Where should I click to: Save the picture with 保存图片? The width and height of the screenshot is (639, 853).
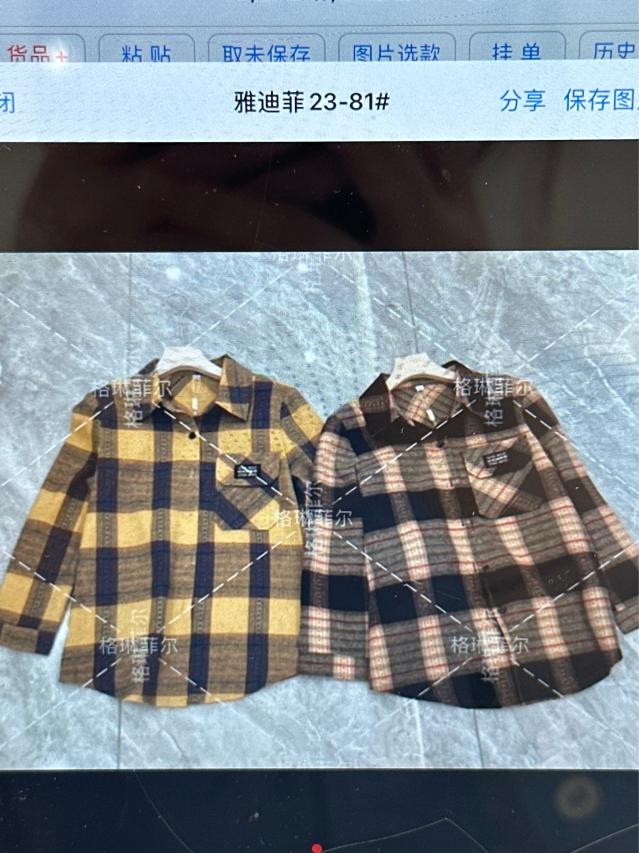(x=600, y=100)
